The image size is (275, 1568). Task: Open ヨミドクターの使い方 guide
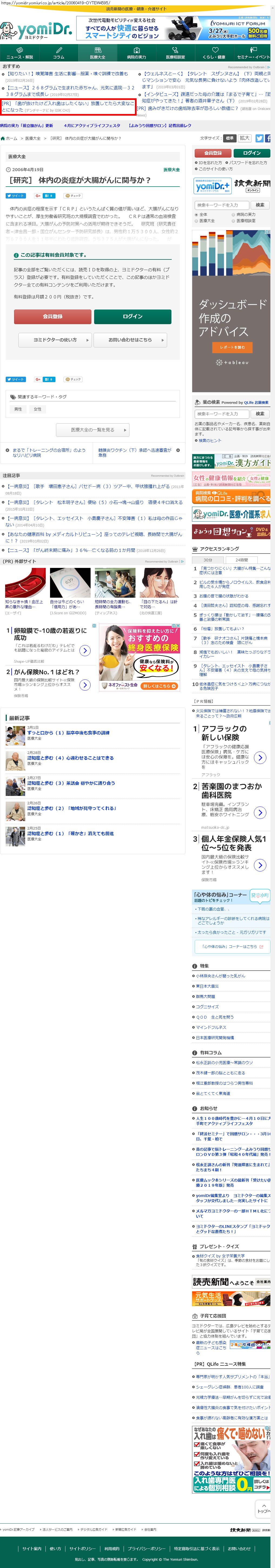(x=55, y=340)
